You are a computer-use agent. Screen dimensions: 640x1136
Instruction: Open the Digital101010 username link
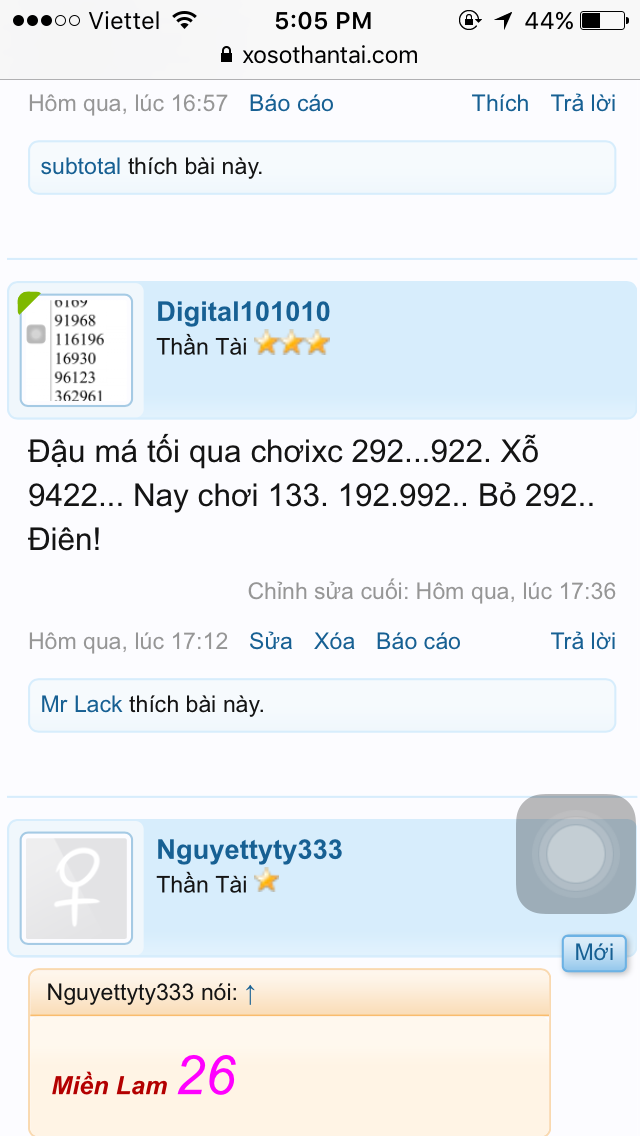(243, 312)
